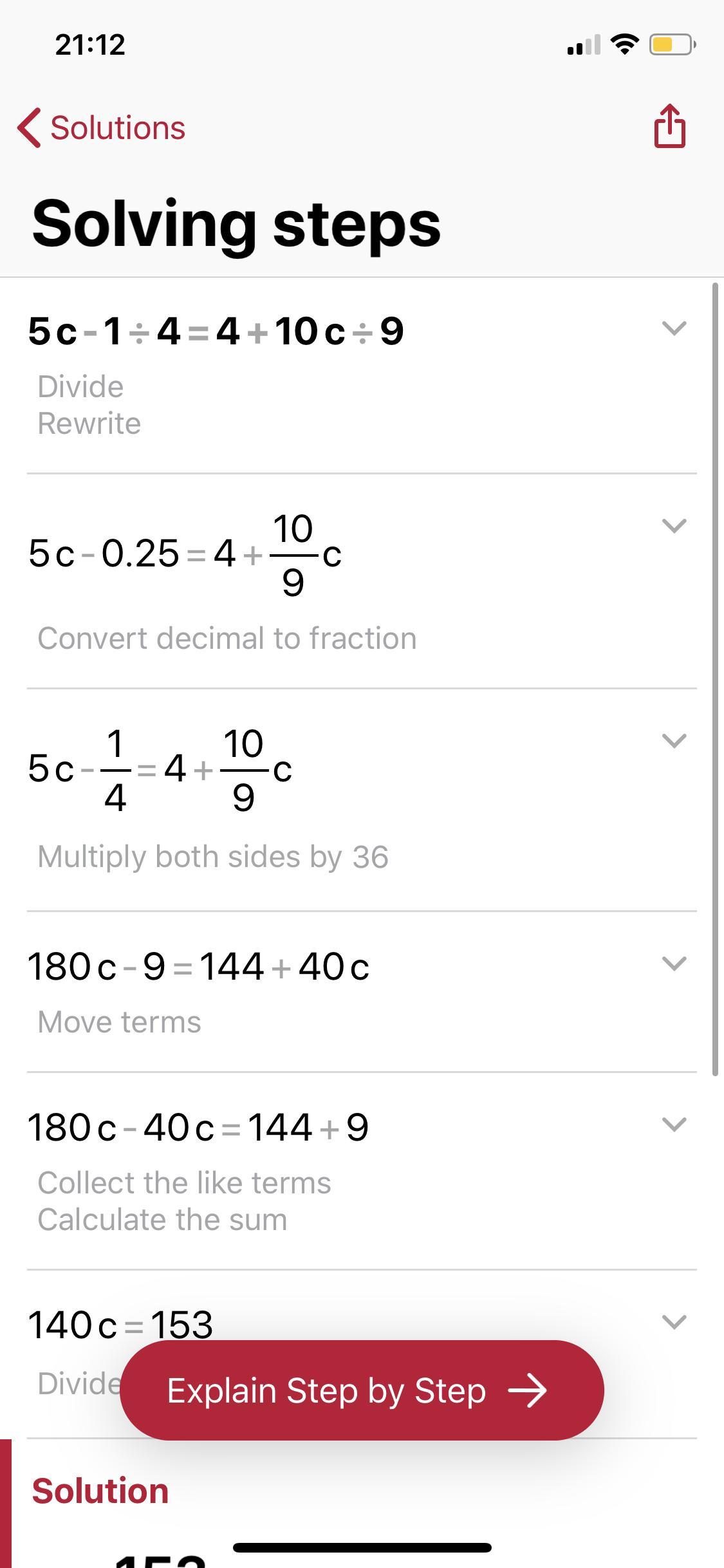Share the solving steps
Image resolution: width=724 pixels, height=1568 pixels.
coord(669,126)
